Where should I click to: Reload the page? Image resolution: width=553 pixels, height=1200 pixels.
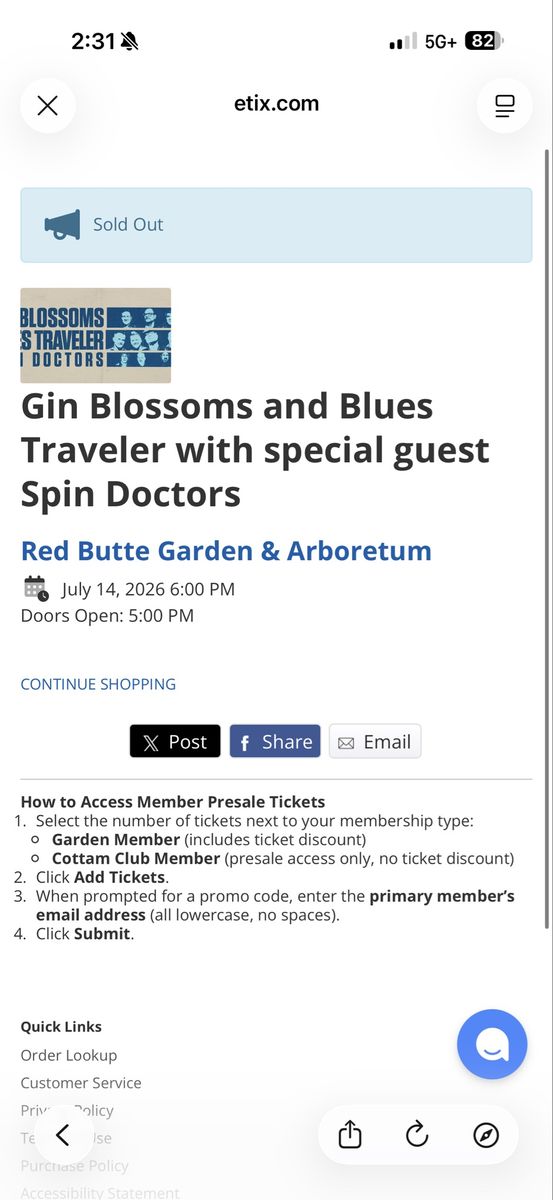pyautogui.click(x=417, y=1134)
